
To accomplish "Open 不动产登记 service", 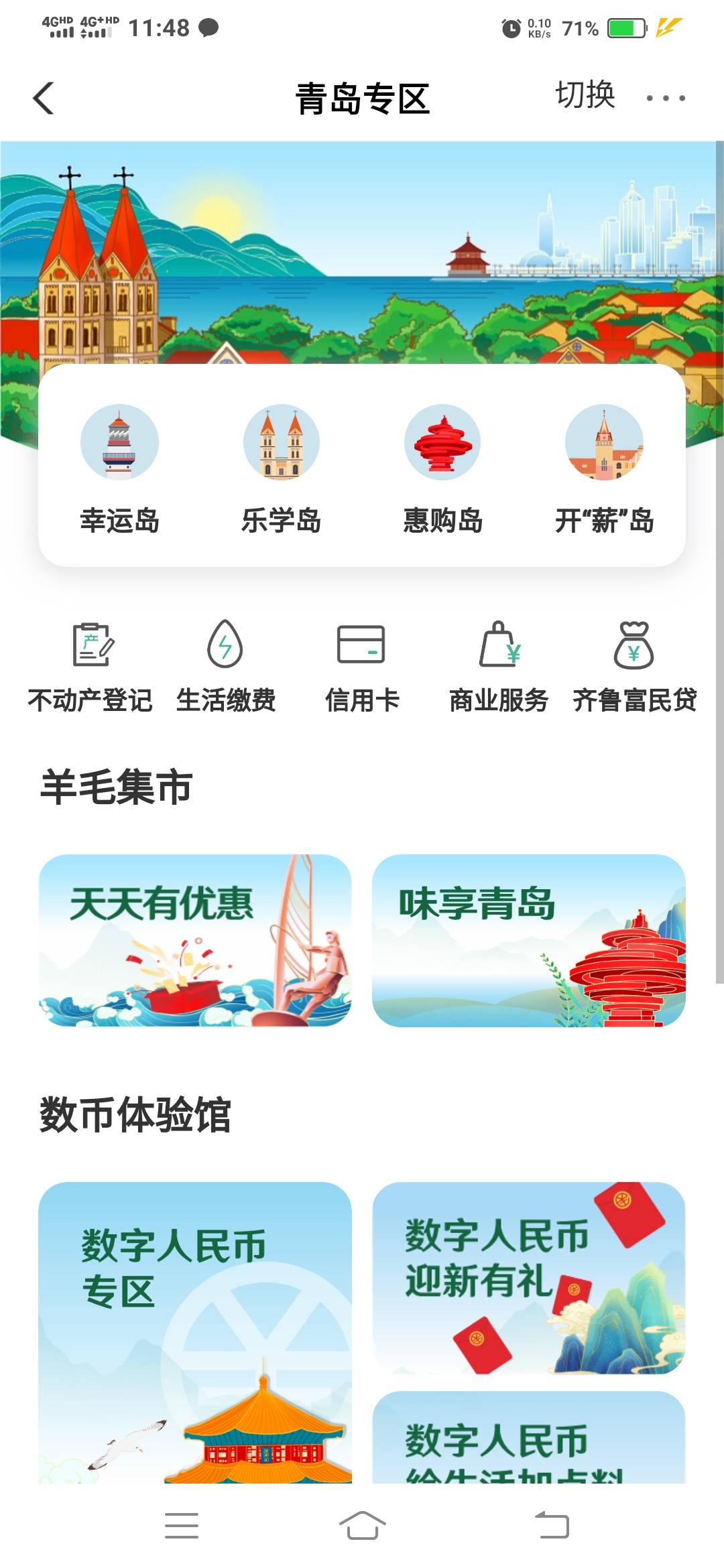I will click(x=90, y=667).
